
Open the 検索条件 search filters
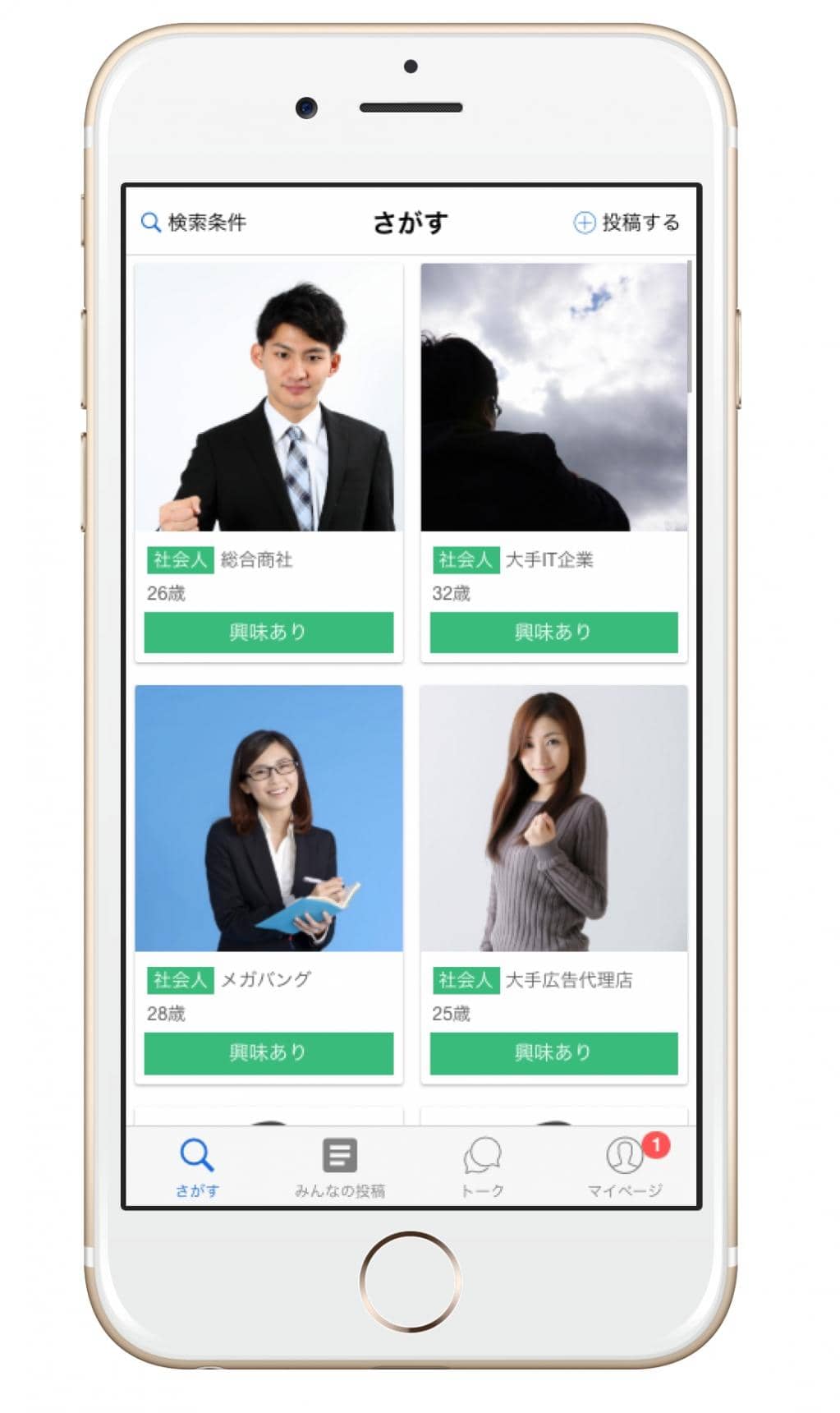click(194, 223)
